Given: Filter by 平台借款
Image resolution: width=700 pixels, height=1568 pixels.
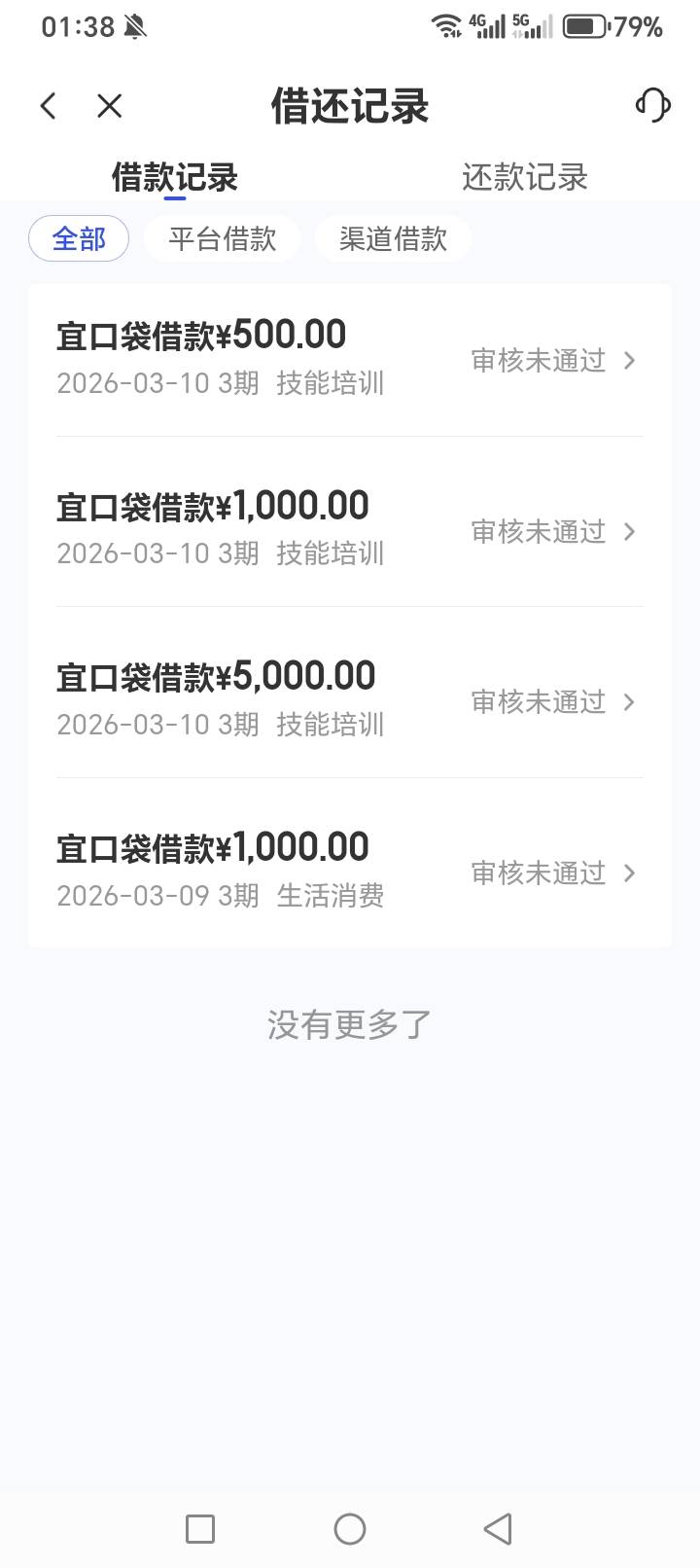Looking at the screenshot, I should 223,238.
